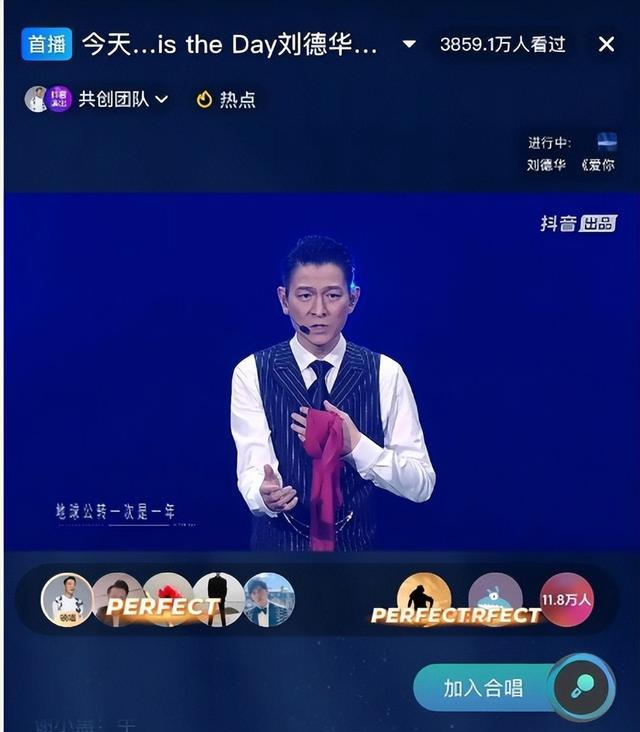
Task: Expand the stream title dropdown arrow
Action: pyautogui.click(x=408, y=45)
